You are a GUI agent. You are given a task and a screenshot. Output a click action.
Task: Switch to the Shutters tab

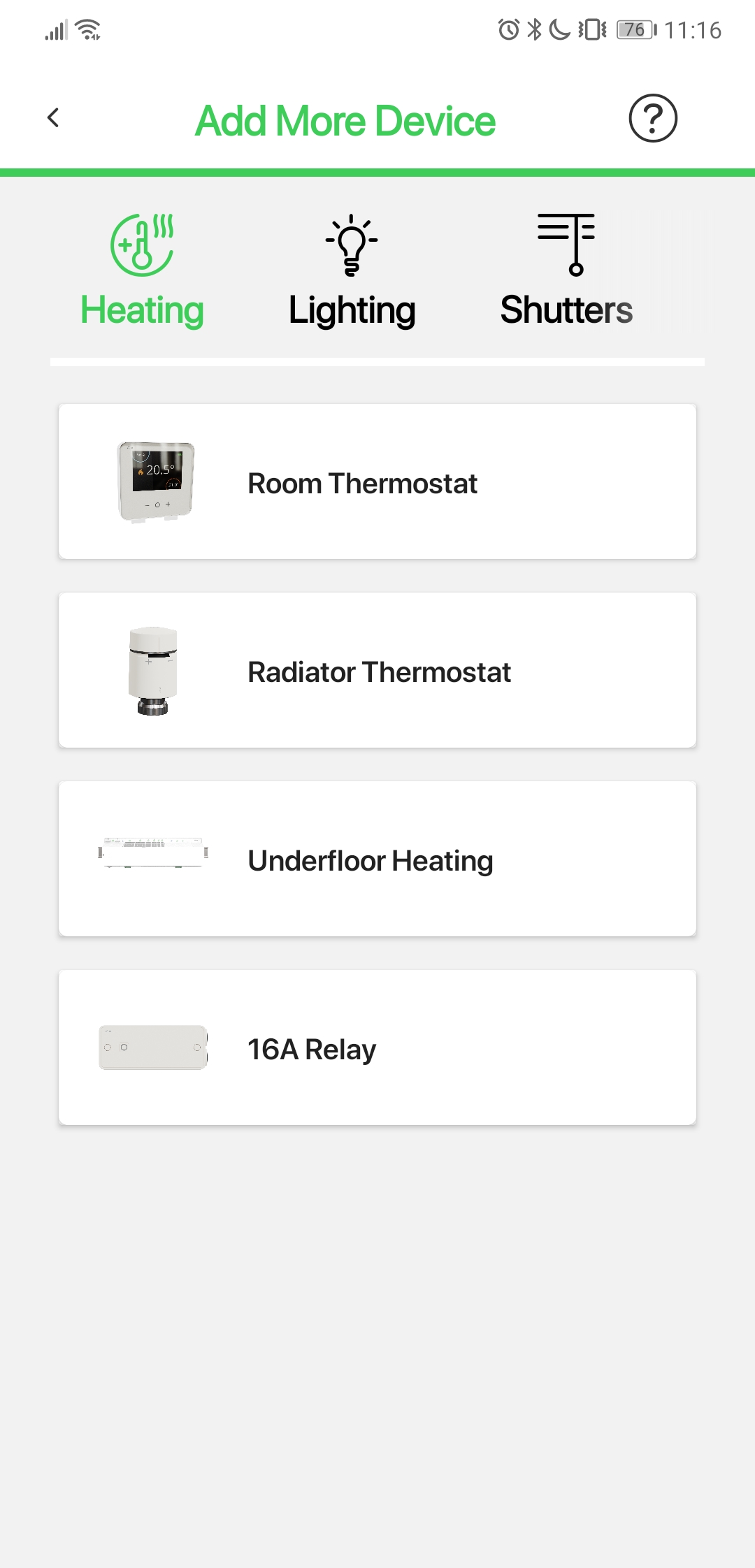566,271
